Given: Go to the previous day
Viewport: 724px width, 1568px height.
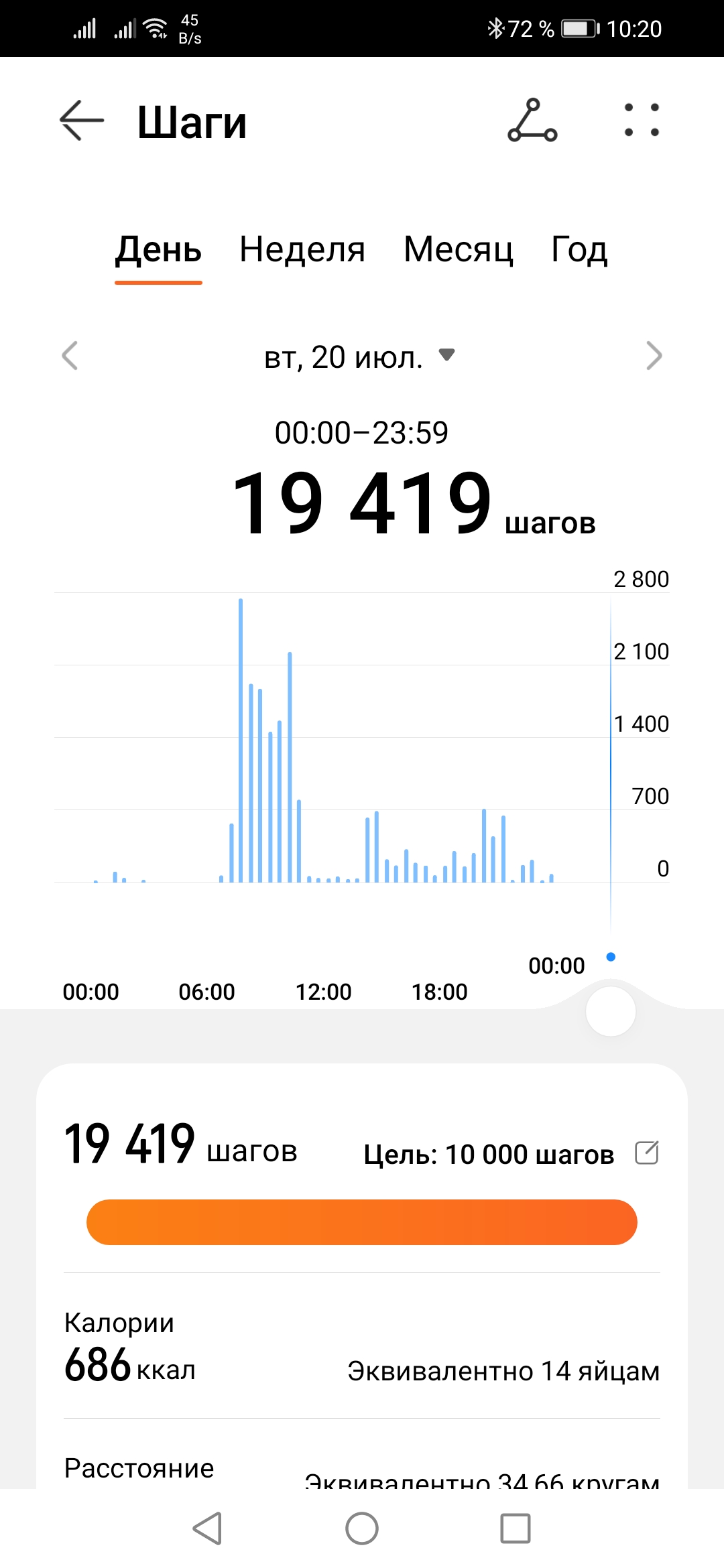Looking at the screenshot, I should tap(70, 356).
